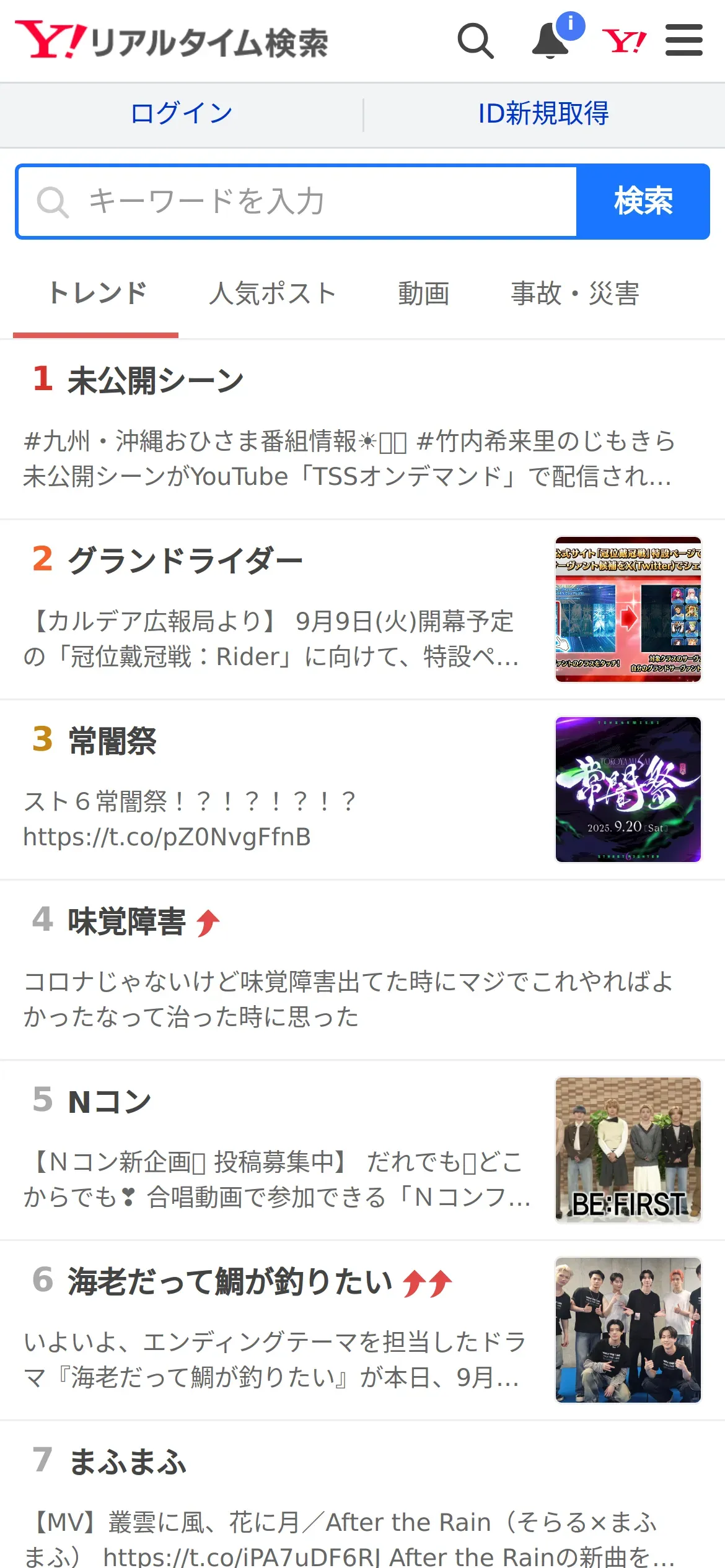The image size is (725, 1568).
Task: Focus the キーワードを入力 search field
Action: 297,202
